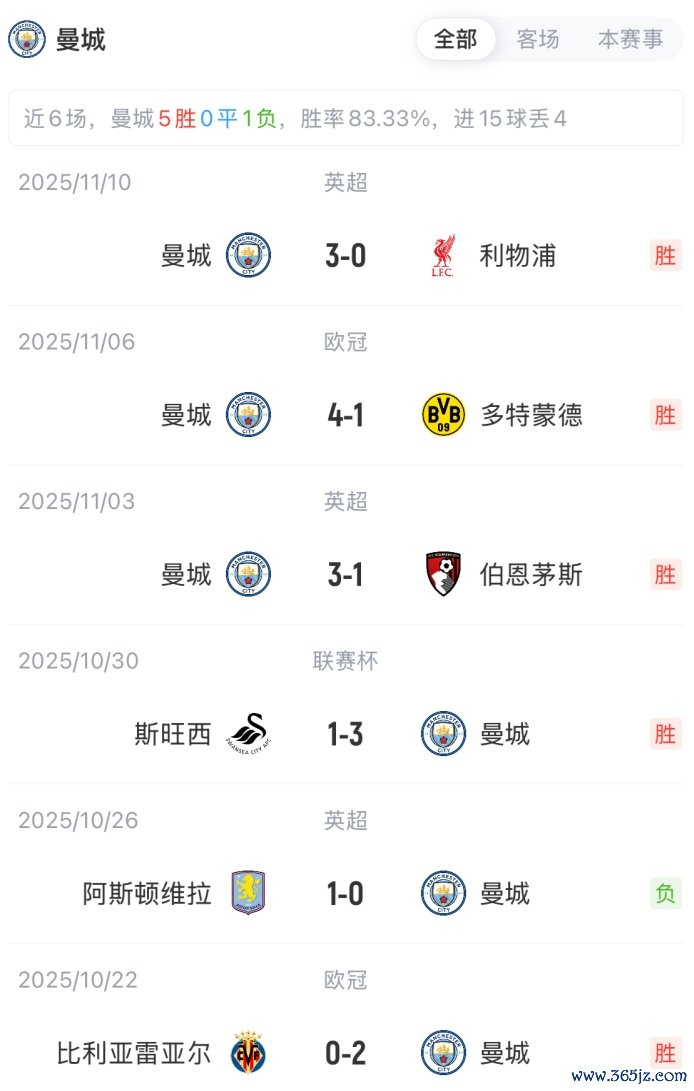Image resolution: width=694 pixels, height=1091 pixels.
Task: Open the 曼城 3-0 利物浦 match
Action: 346,256
